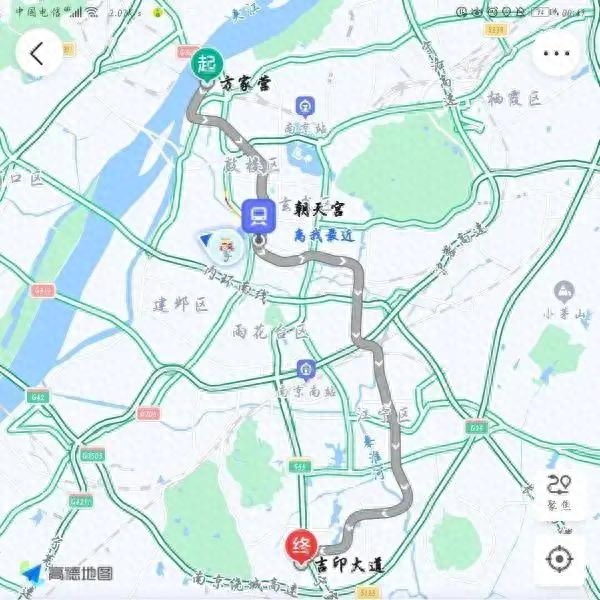Tap the green start marker at 方家营
Viewport: 600px width, 600px height.
click(x=207, y=64)
